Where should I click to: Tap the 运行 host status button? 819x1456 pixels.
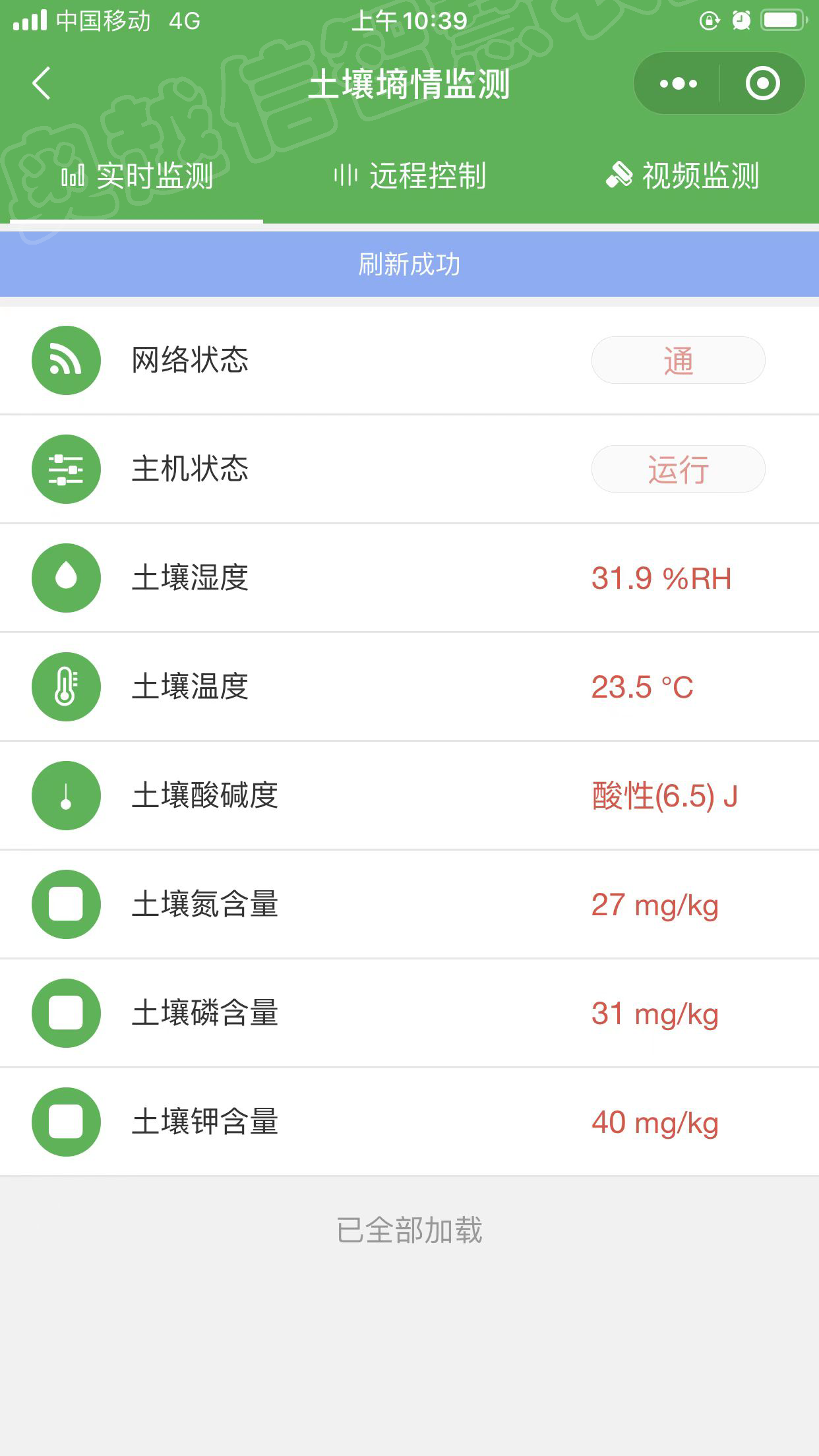point(678,470)
